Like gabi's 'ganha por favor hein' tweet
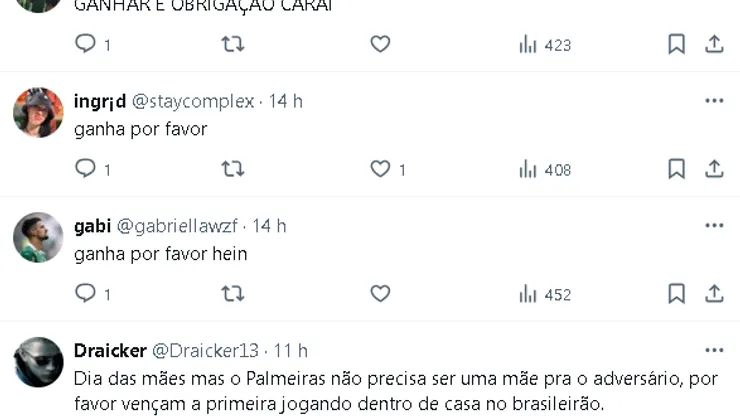740x416 pixels. pos(380,294)
